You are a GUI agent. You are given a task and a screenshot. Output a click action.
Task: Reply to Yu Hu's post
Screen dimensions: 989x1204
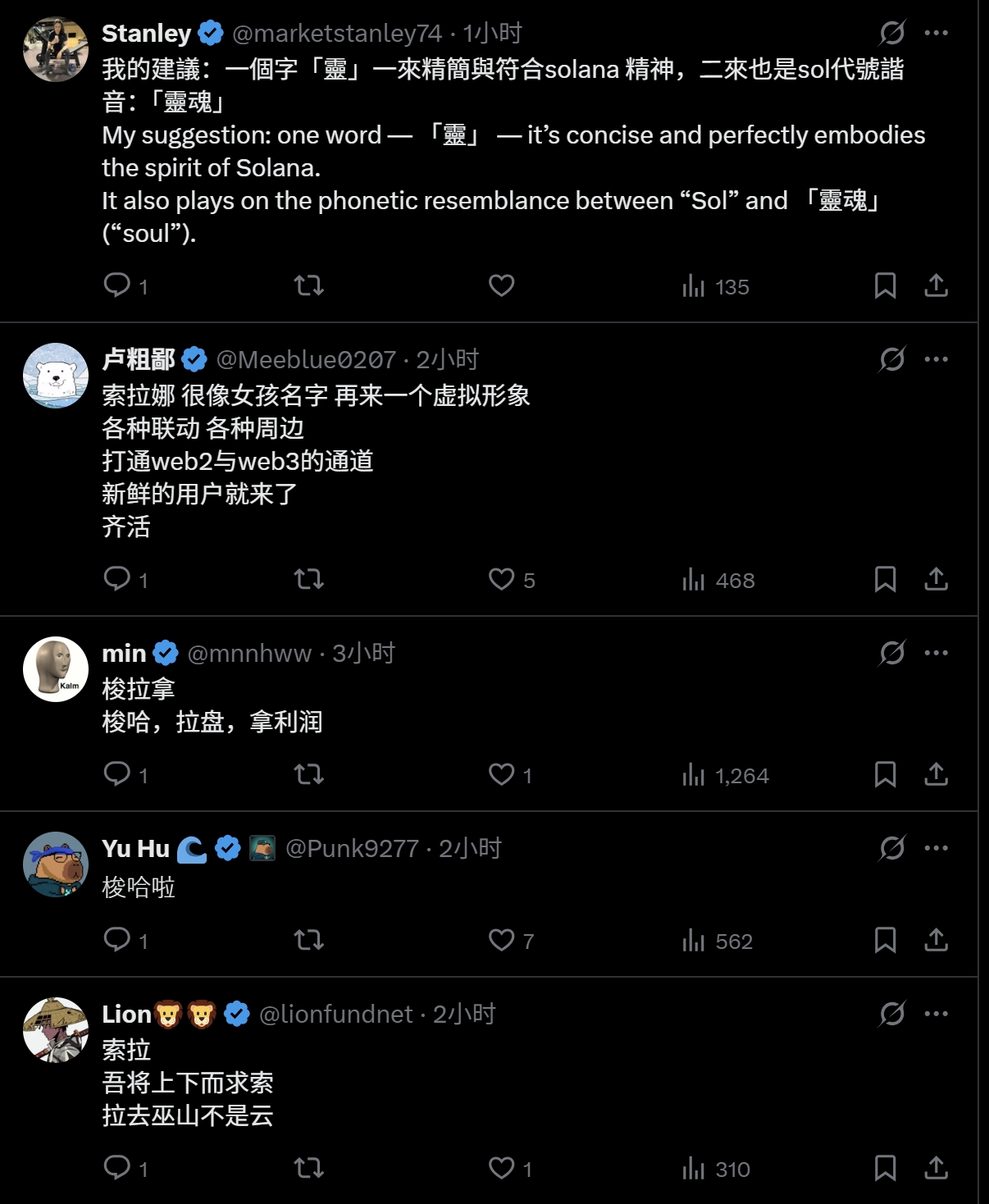pyautogui.click(x=117, y=940)
